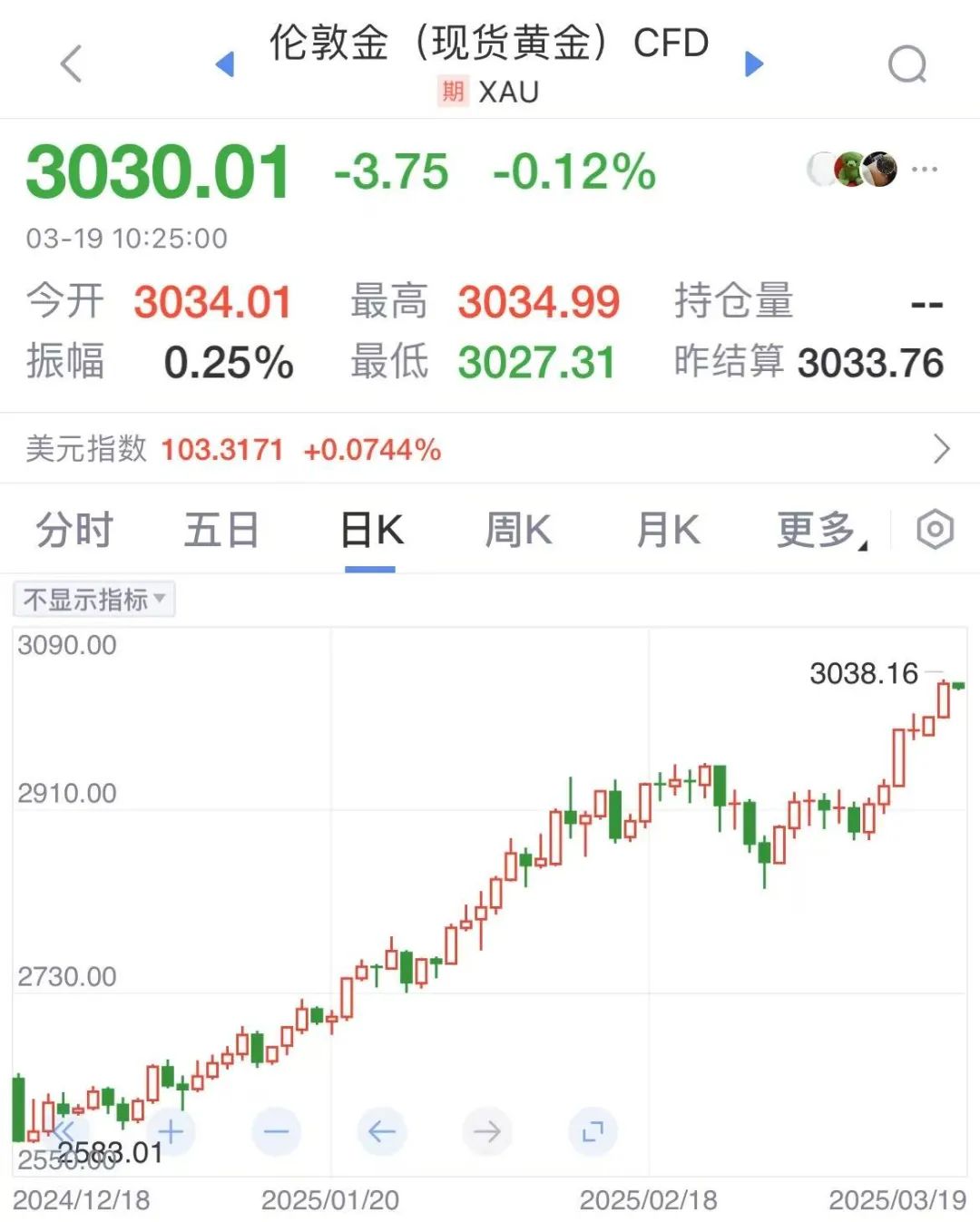Switch to the 五日 tab

[x=221, y=530]
